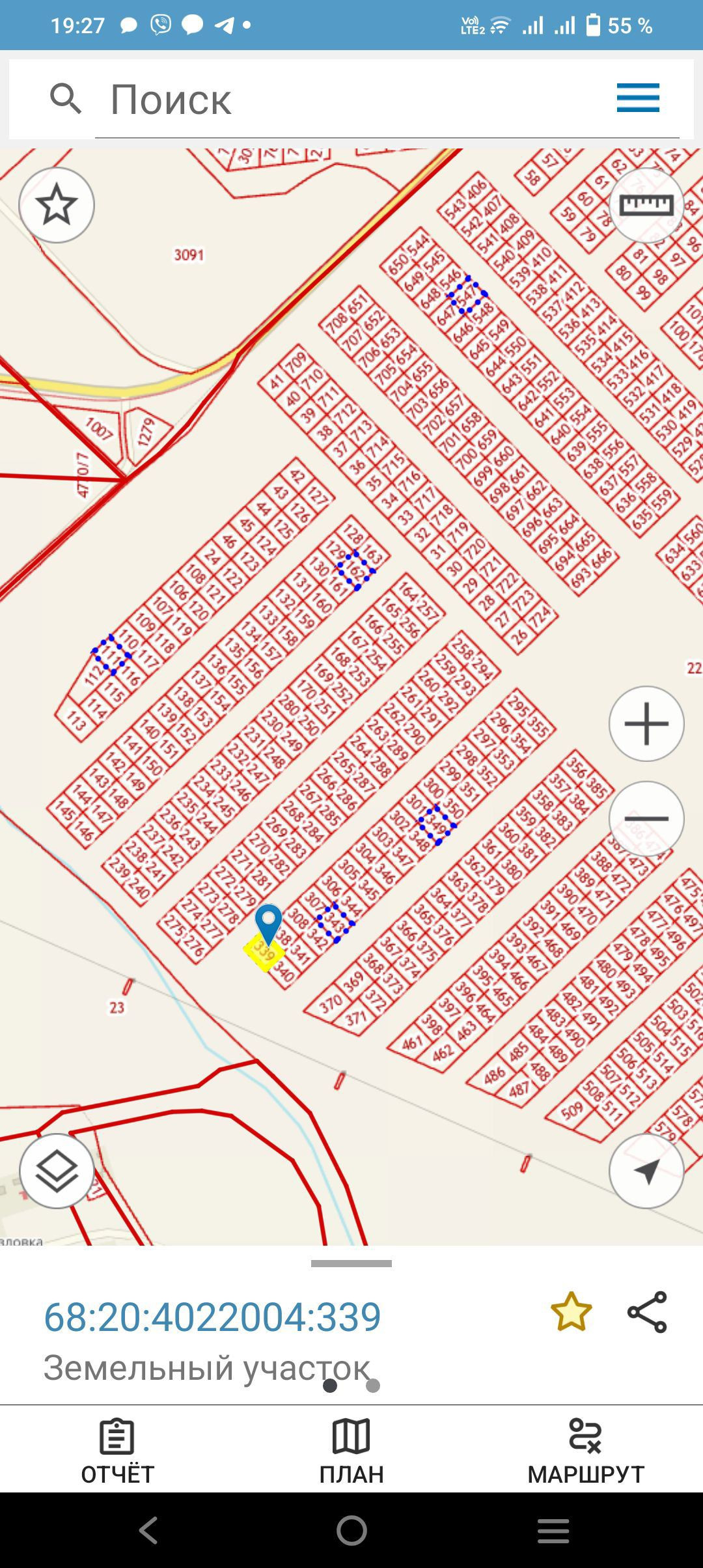
Task: Tap the blue marker pin on map
Action: 268,921
